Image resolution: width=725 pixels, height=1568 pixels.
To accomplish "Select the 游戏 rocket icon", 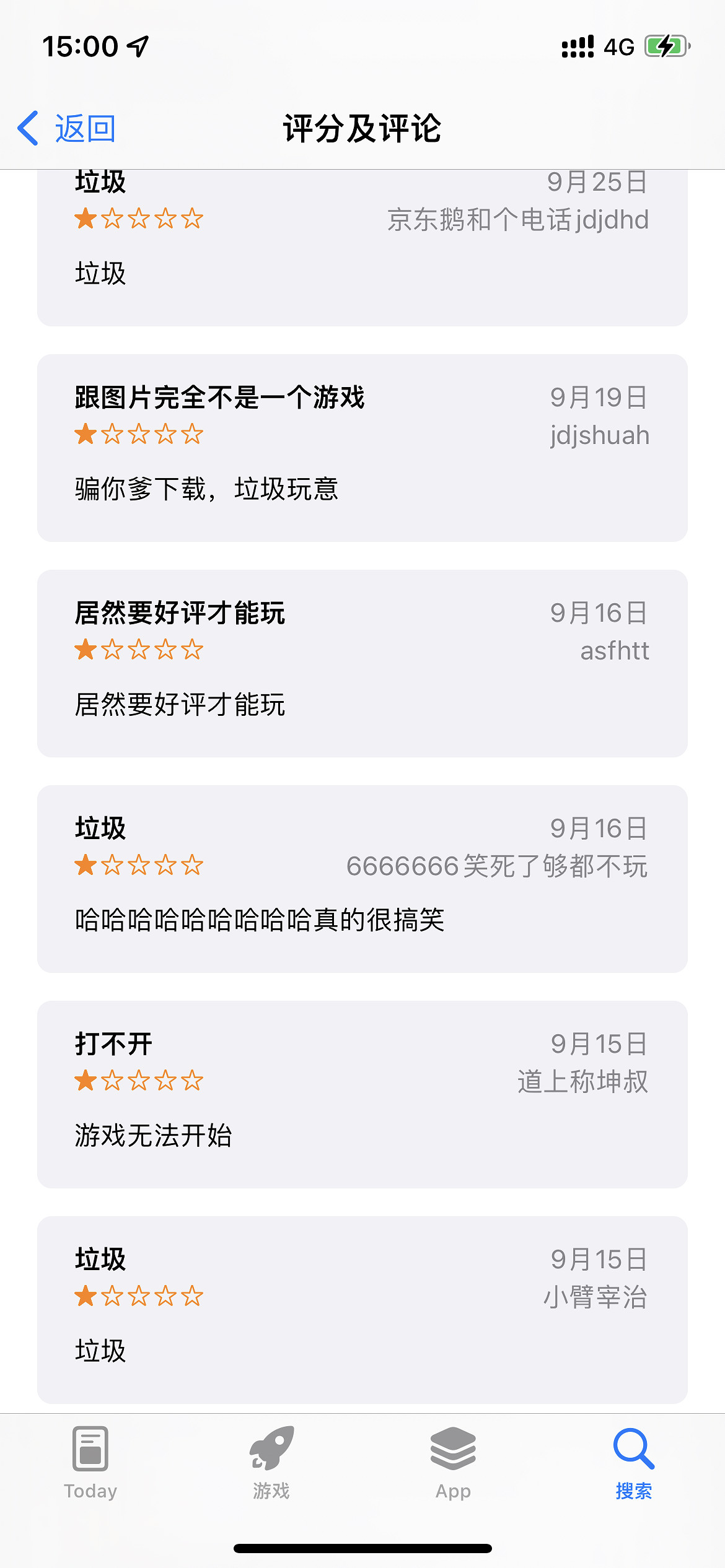I will 271,1449.
